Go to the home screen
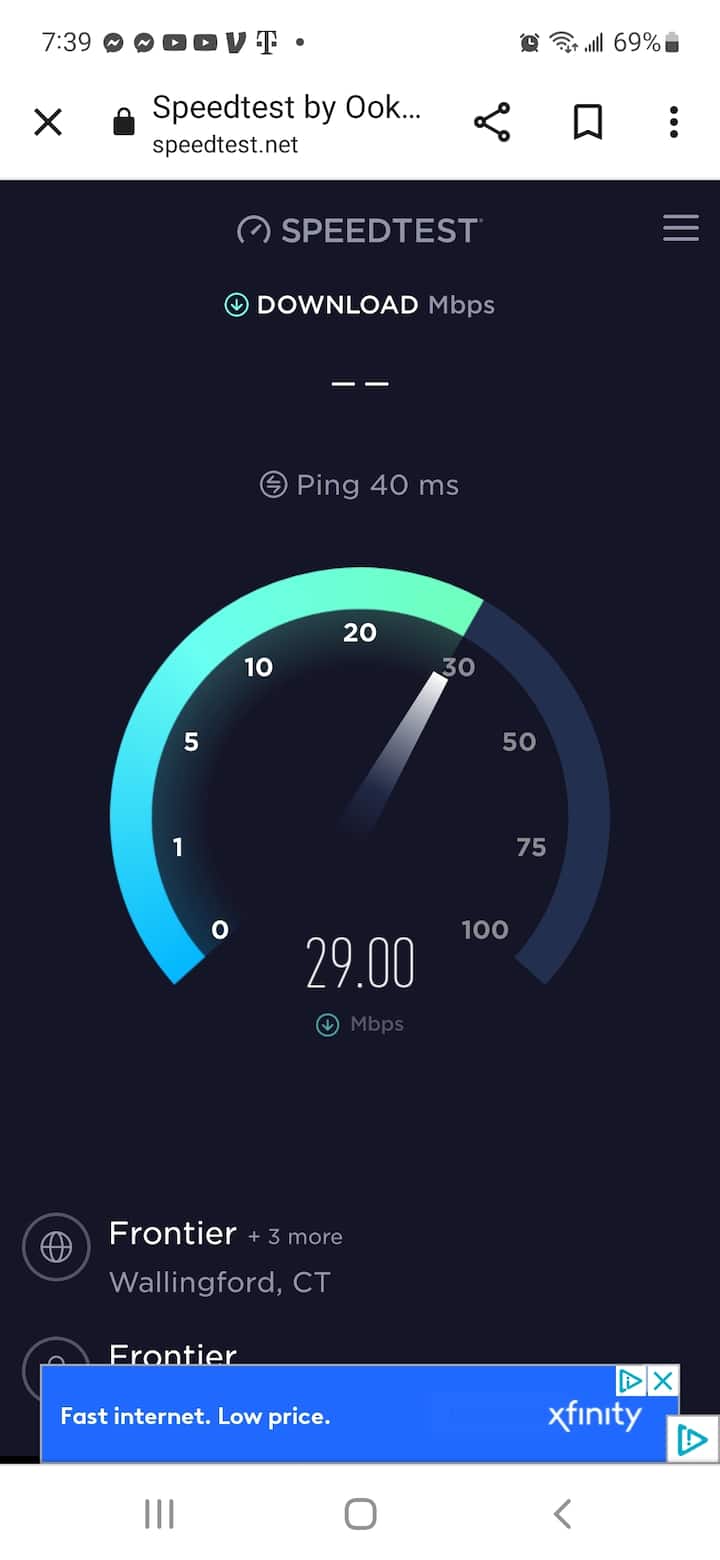The height and width of the screenshot is (1560, 720). pos(360,1513)
